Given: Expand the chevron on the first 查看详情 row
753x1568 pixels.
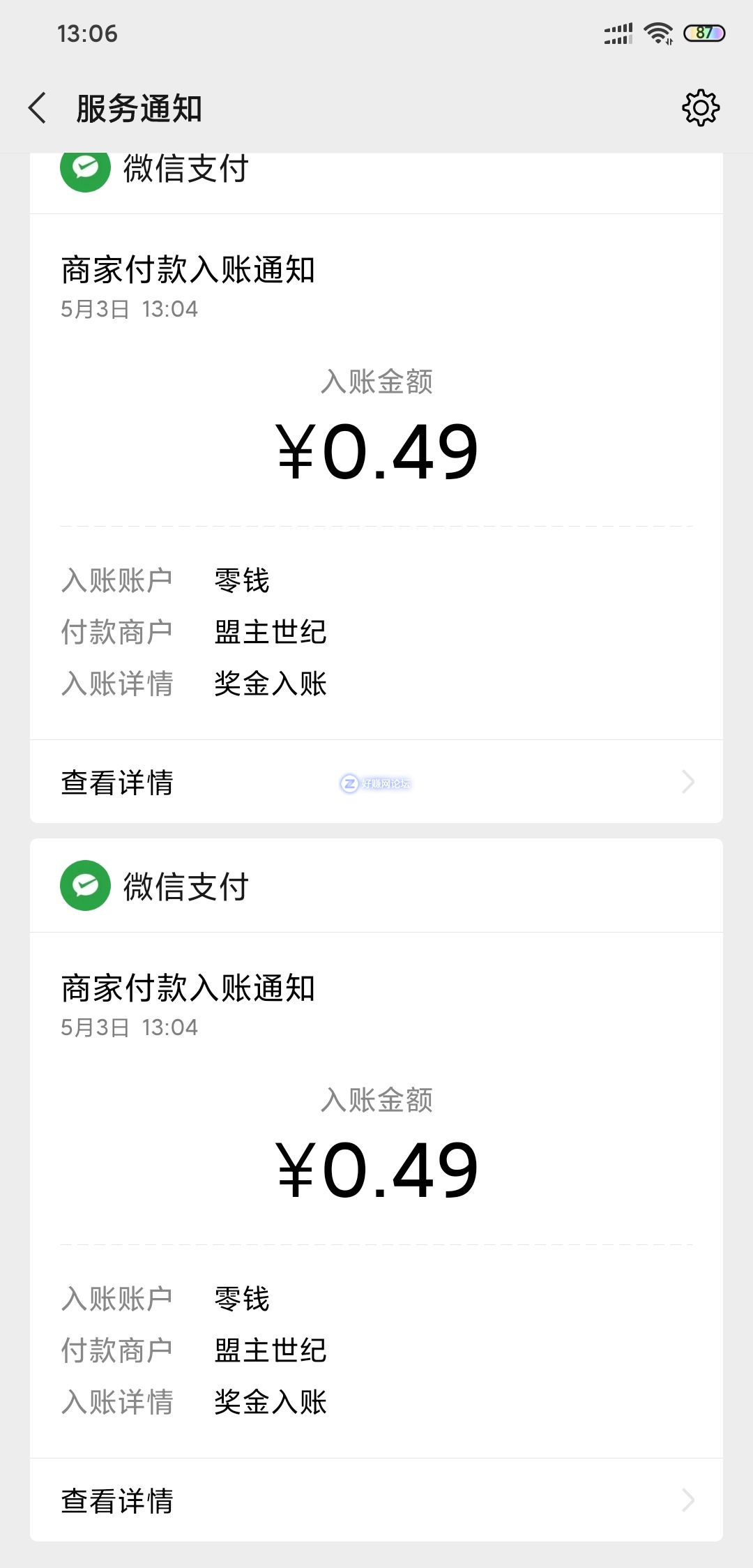Looking at the screenshot, I should pos(687,783).
